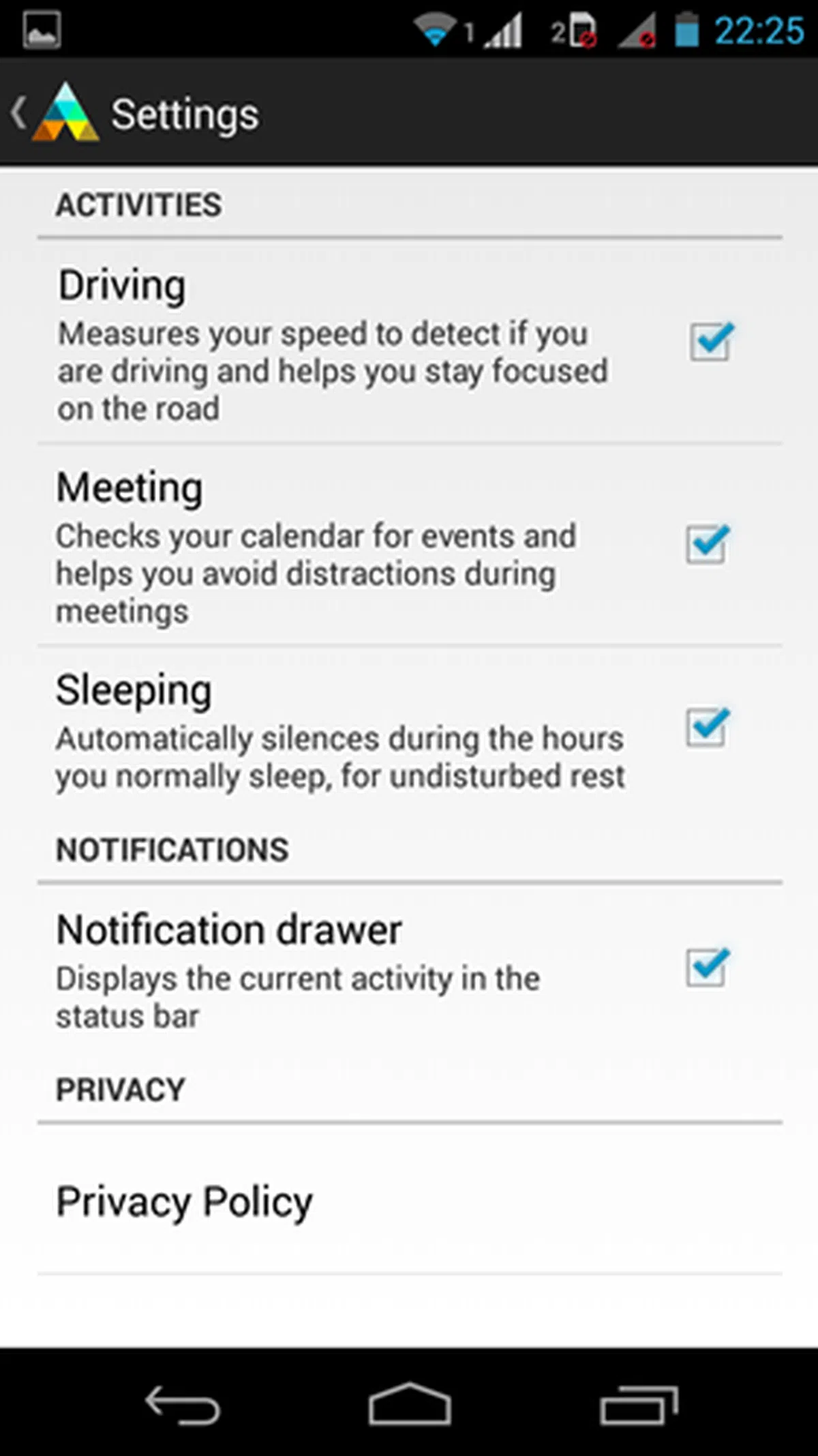Viewport: 818px width, 1456px height.
Task: Turn off the Notification drawer checkbox
Action: pos(707,967)
